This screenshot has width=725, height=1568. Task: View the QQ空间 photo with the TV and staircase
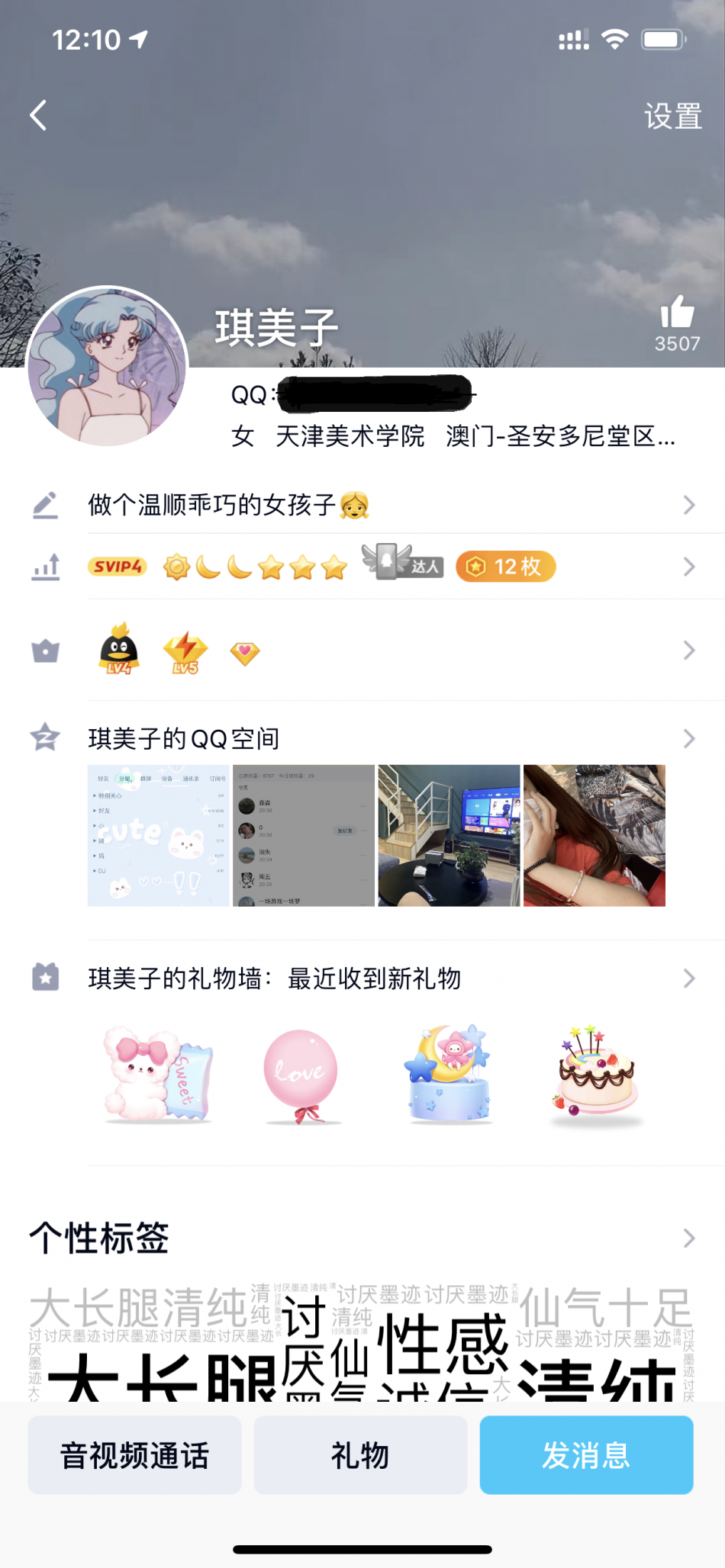pyautogui.click(x=449, y=836)
